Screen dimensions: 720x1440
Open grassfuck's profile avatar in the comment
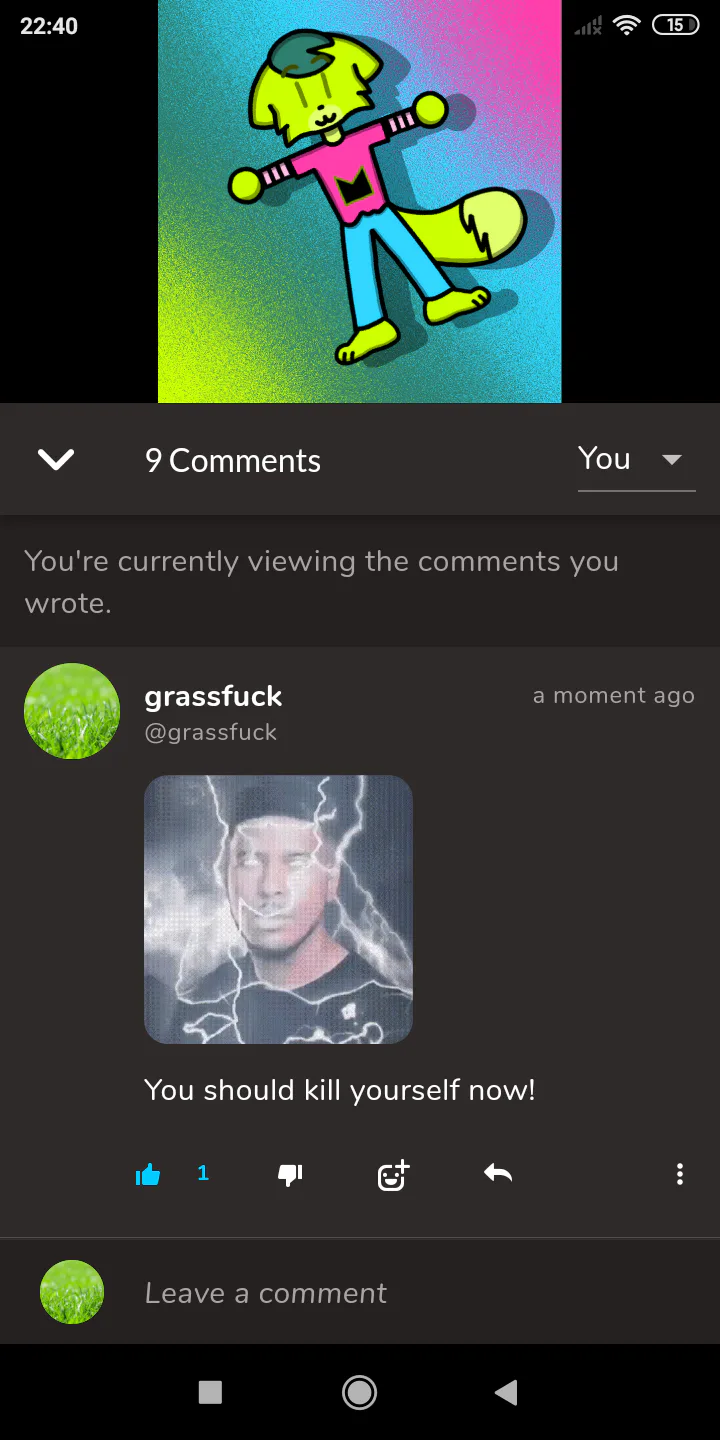coord(72,711)
